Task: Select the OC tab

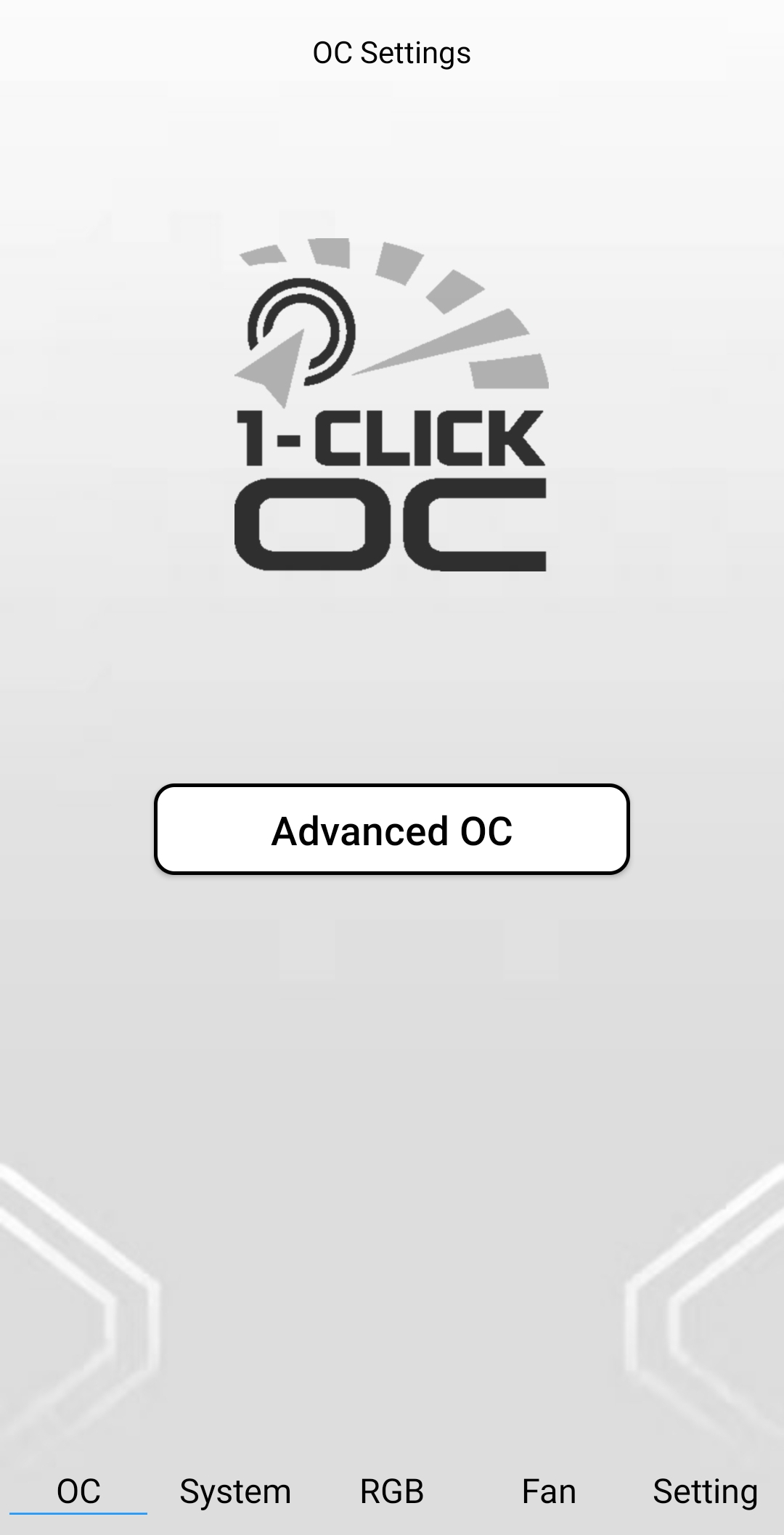Action: click(78, 1491)
